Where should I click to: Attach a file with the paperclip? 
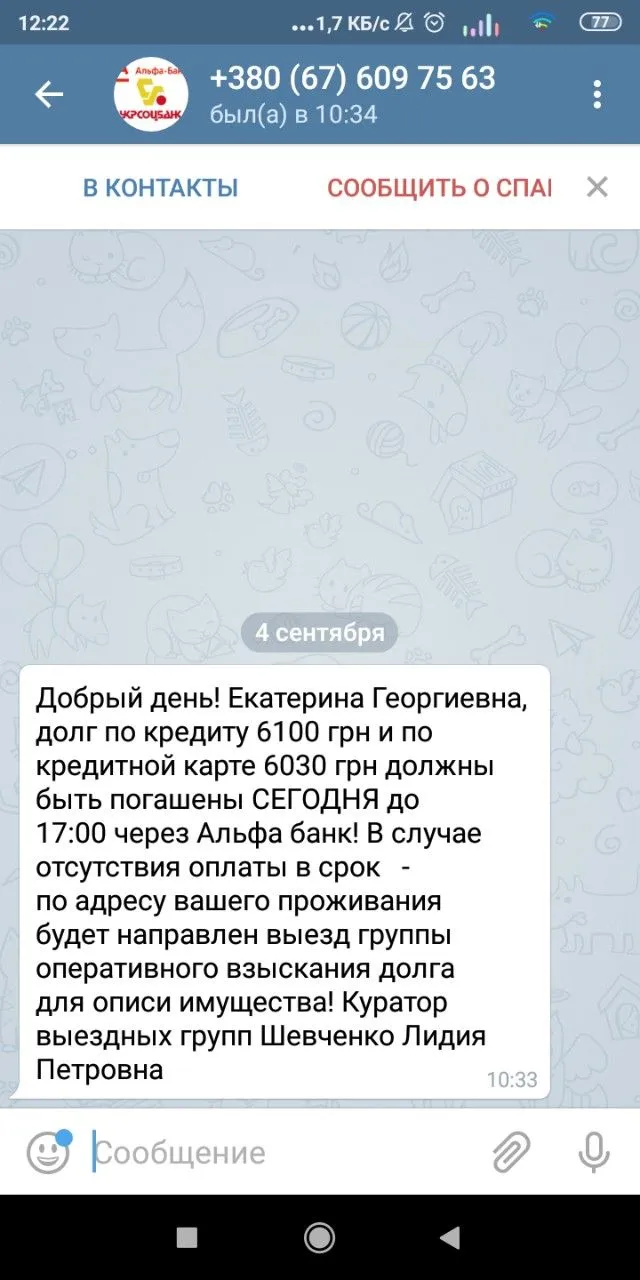[x=511, y=1152]
